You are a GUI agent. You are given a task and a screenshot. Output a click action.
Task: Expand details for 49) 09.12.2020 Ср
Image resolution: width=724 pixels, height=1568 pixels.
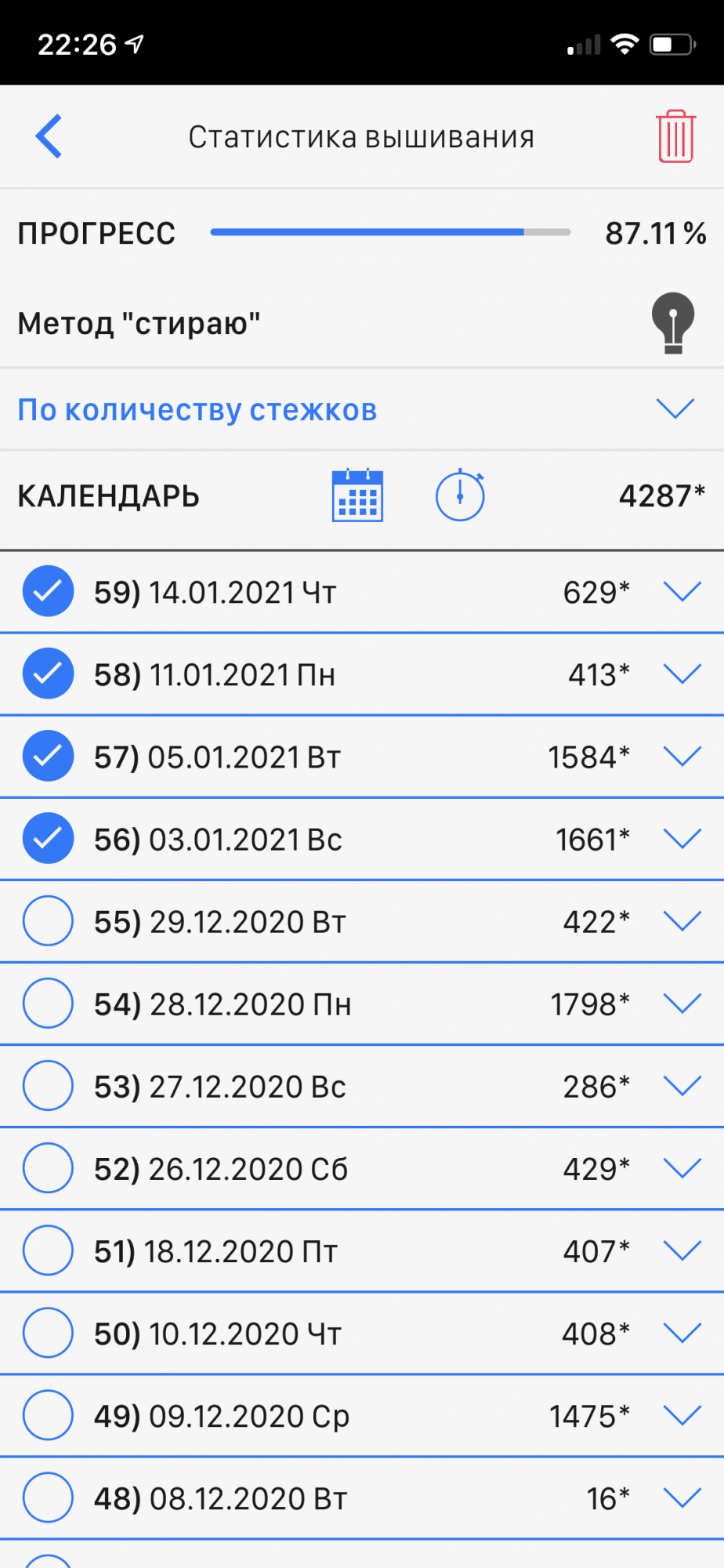682,1415
